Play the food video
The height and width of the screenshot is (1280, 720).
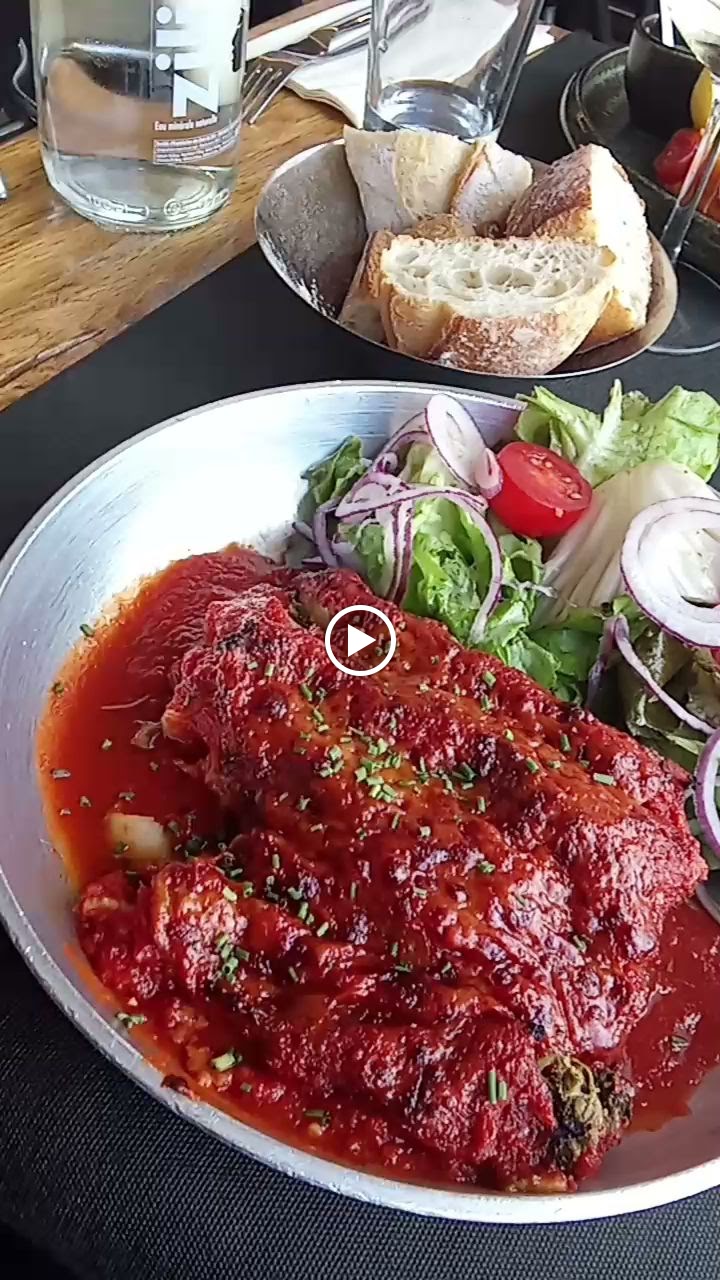pos(360,640)
